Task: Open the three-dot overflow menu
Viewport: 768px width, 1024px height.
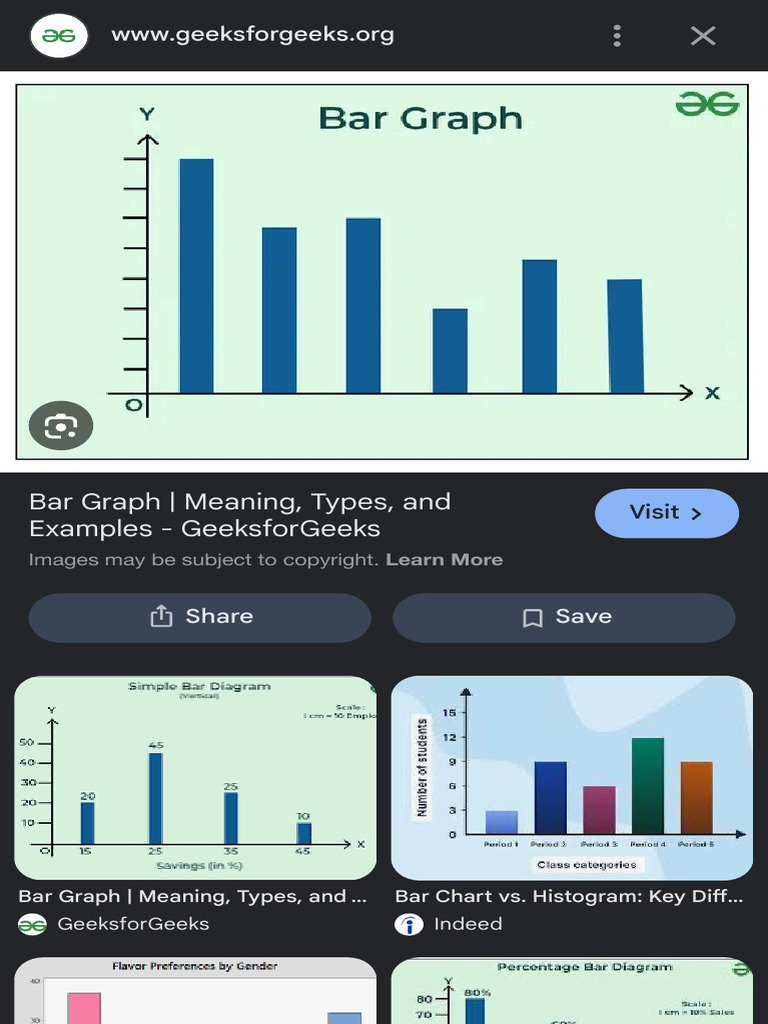Action: [x=617, y=36]
